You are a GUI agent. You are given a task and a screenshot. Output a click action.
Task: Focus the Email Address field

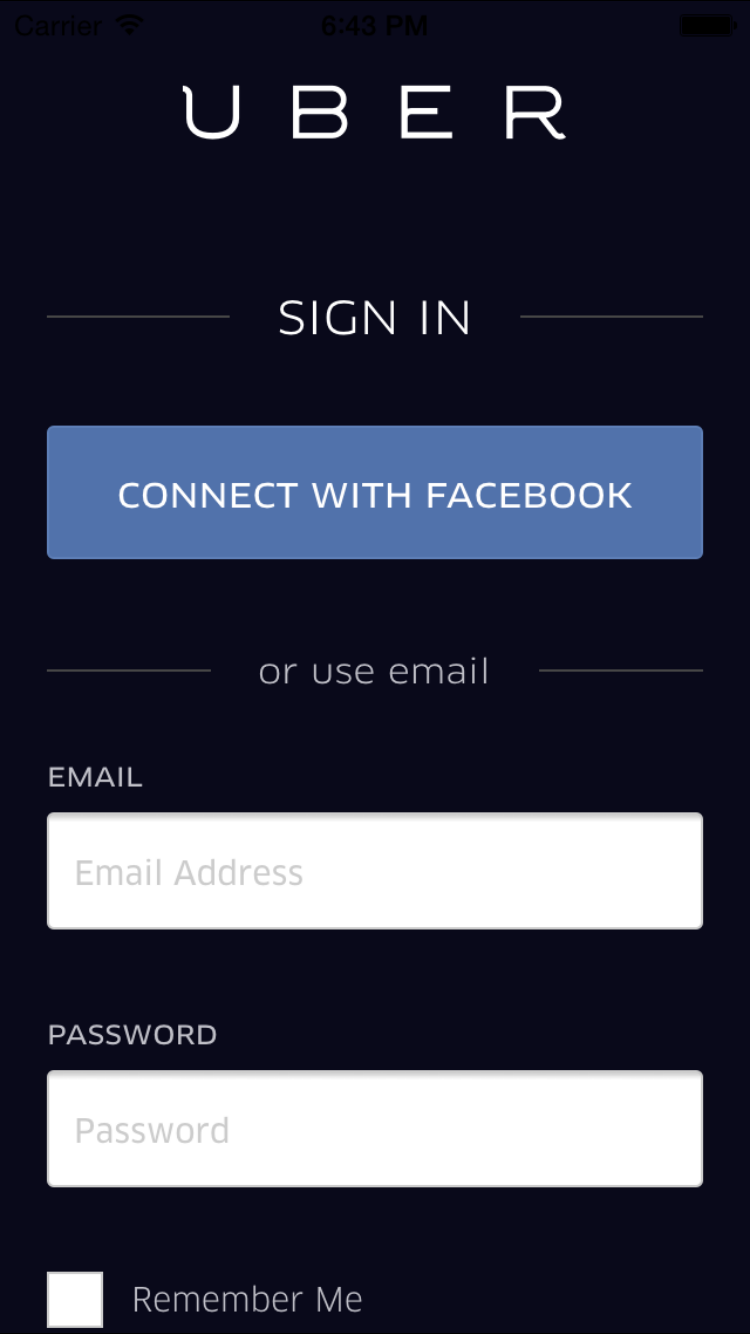(x=375, y=871)
